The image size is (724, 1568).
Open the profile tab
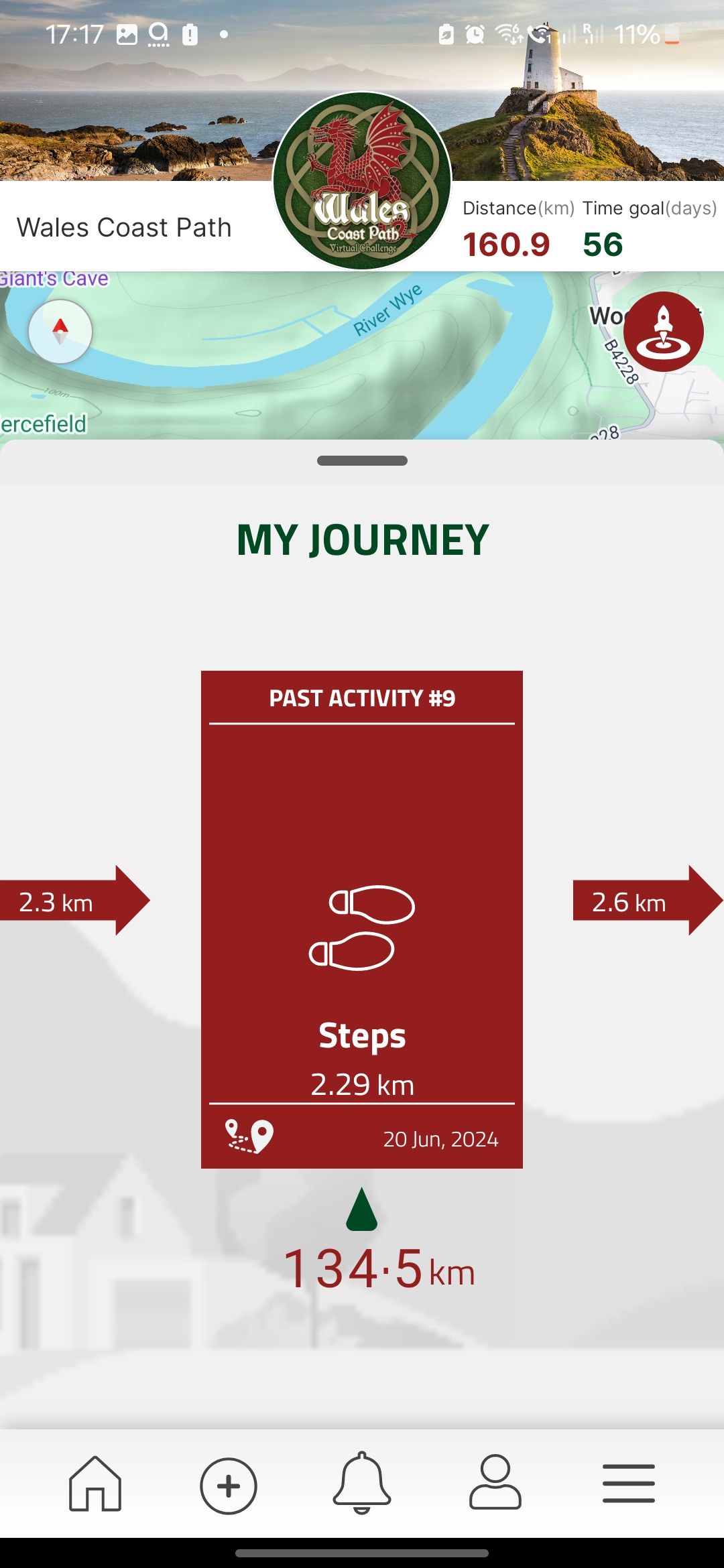[495, 1483]
